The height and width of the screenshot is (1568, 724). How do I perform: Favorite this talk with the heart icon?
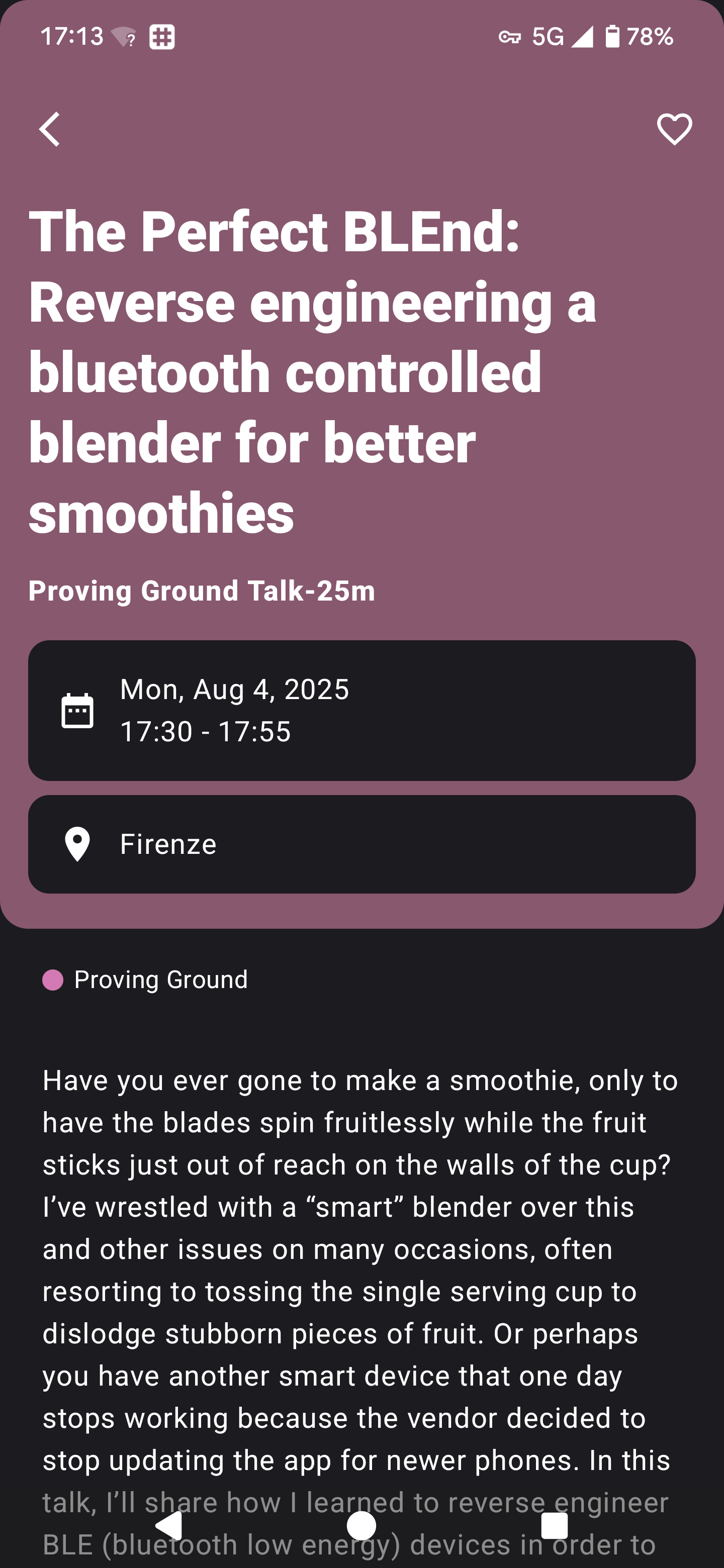pos(674,129)
